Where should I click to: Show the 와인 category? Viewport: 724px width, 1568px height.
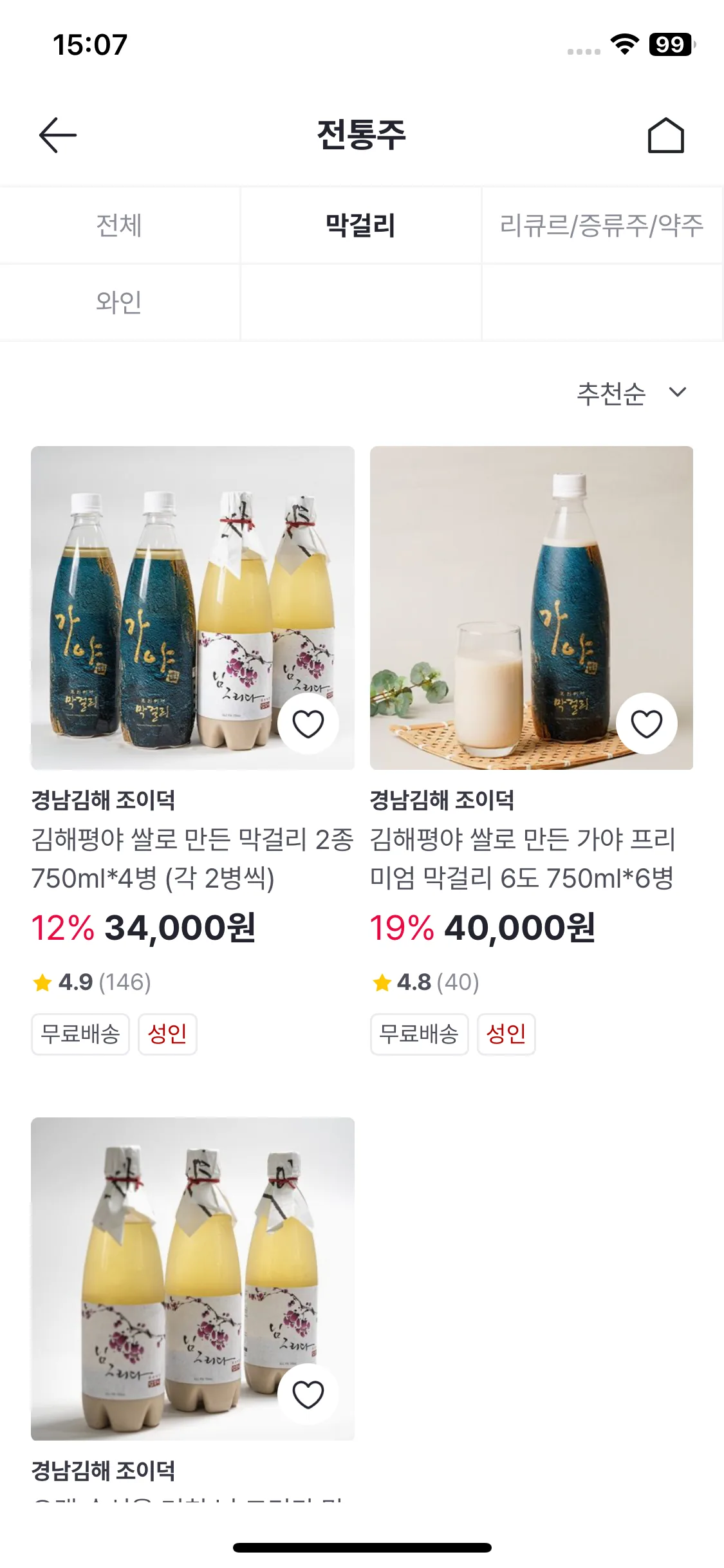[119, 302]
